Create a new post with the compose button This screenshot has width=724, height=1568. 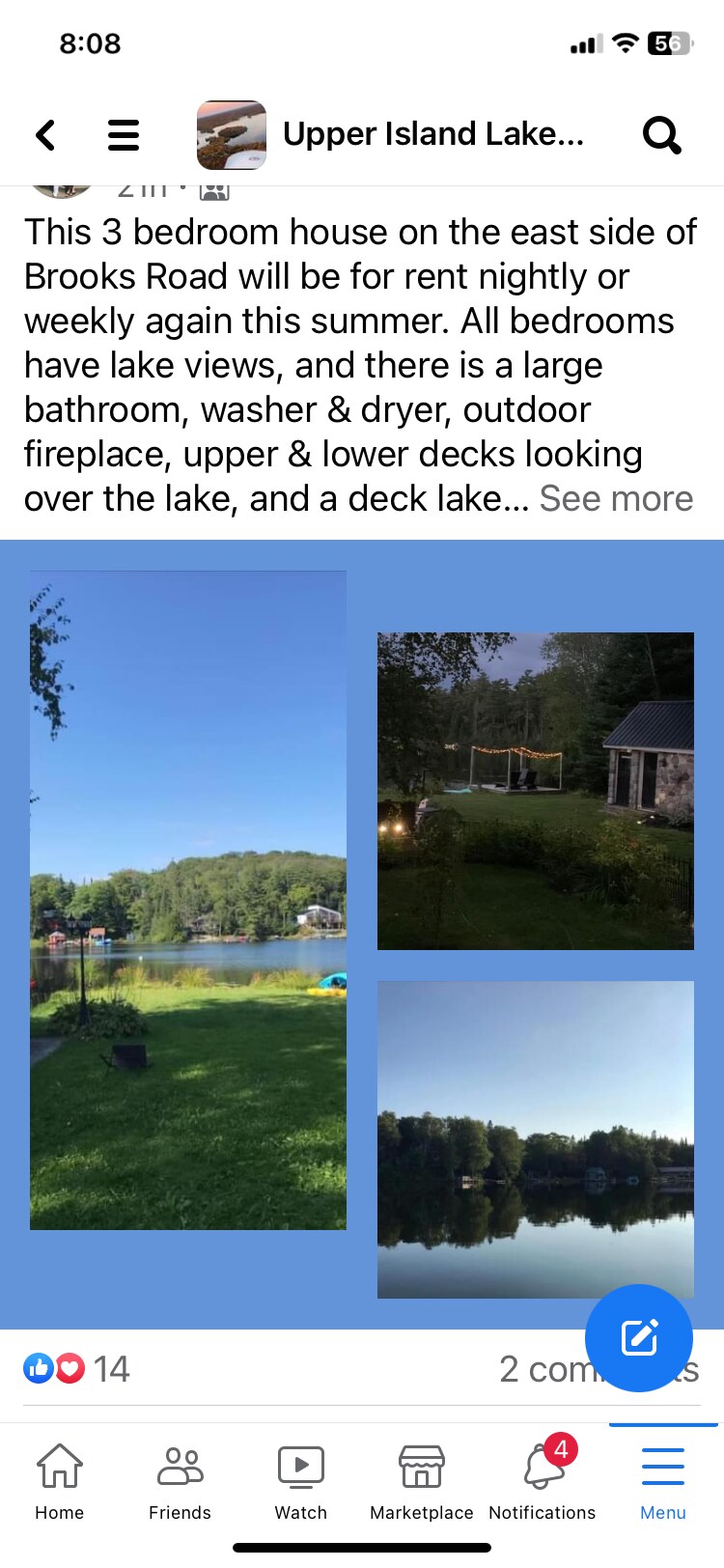tap(639, 1337)
